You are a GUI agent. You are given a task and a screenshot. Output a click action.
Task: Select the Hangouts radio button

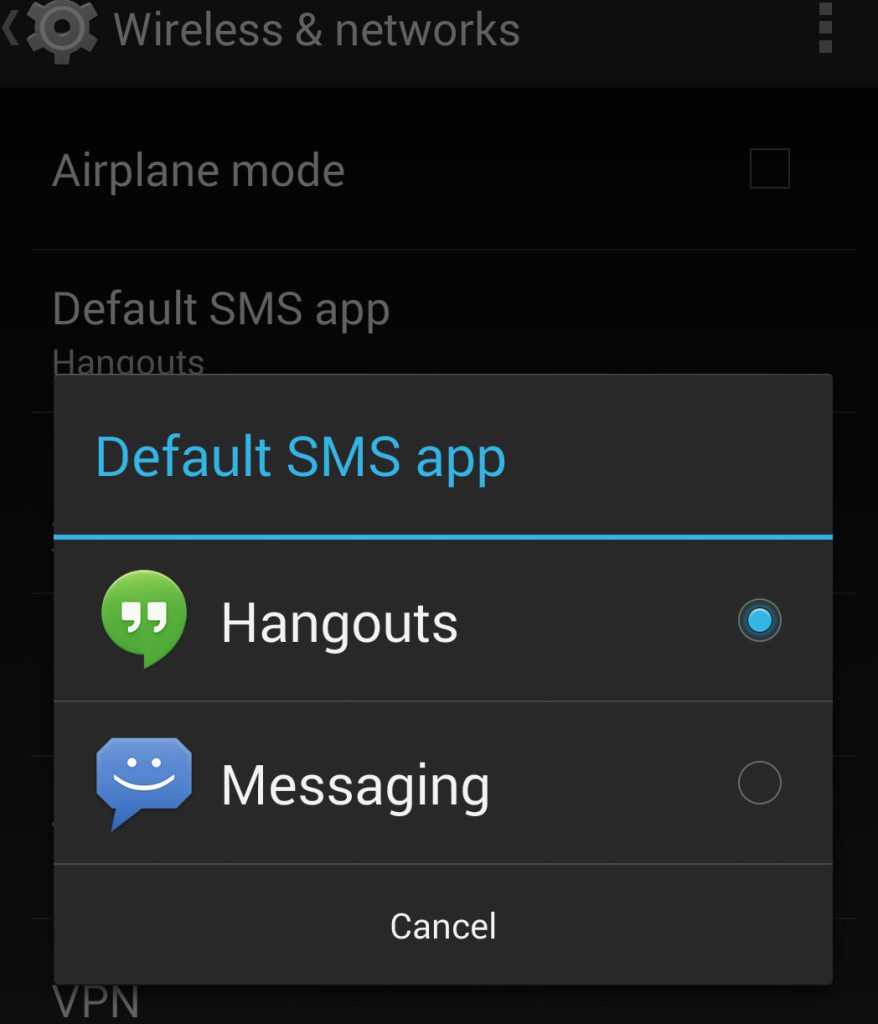point(760,620)
